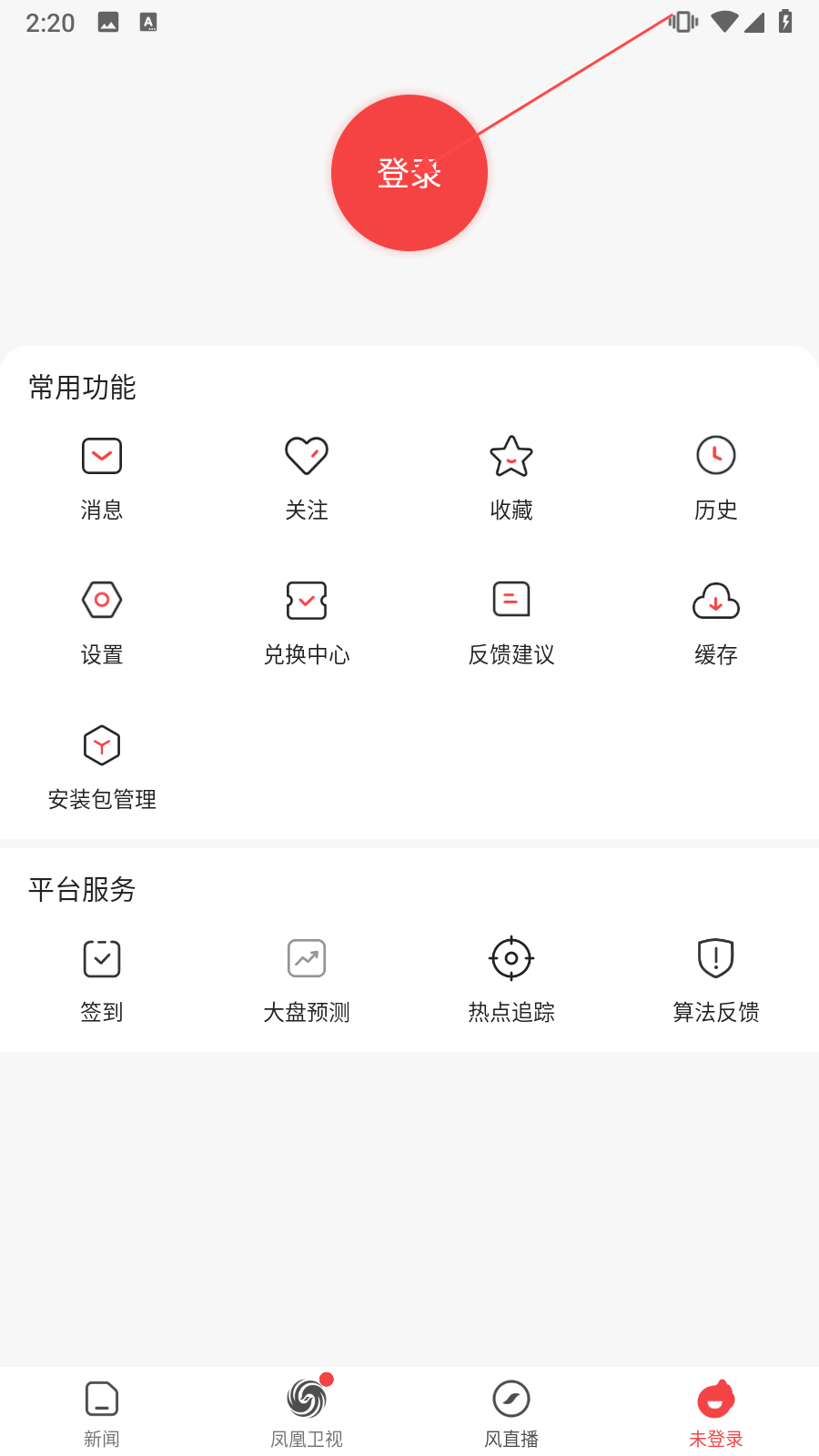819x1456 pixels.
Task: Switch to the 风直播 live tab
Action: pyautogui.click(x=511, y=1413)
